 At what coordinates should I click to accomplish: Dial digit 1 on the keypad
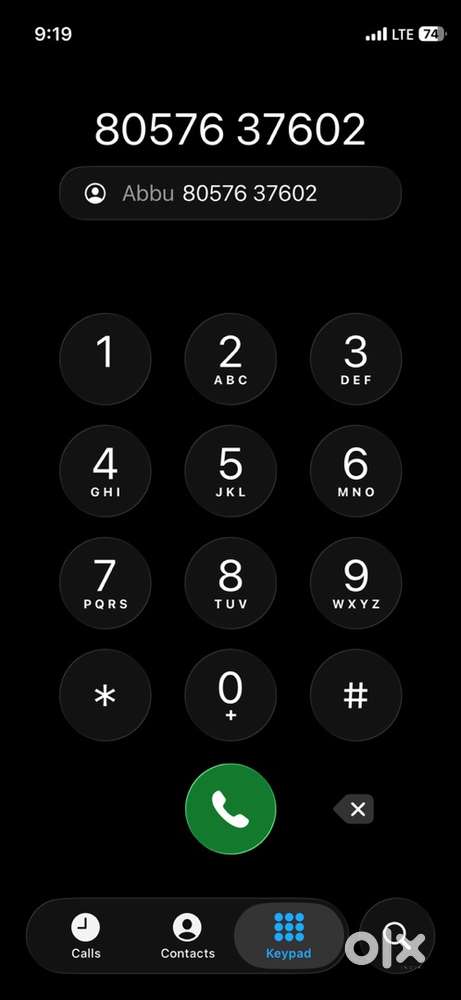click(x=105, y=359)
